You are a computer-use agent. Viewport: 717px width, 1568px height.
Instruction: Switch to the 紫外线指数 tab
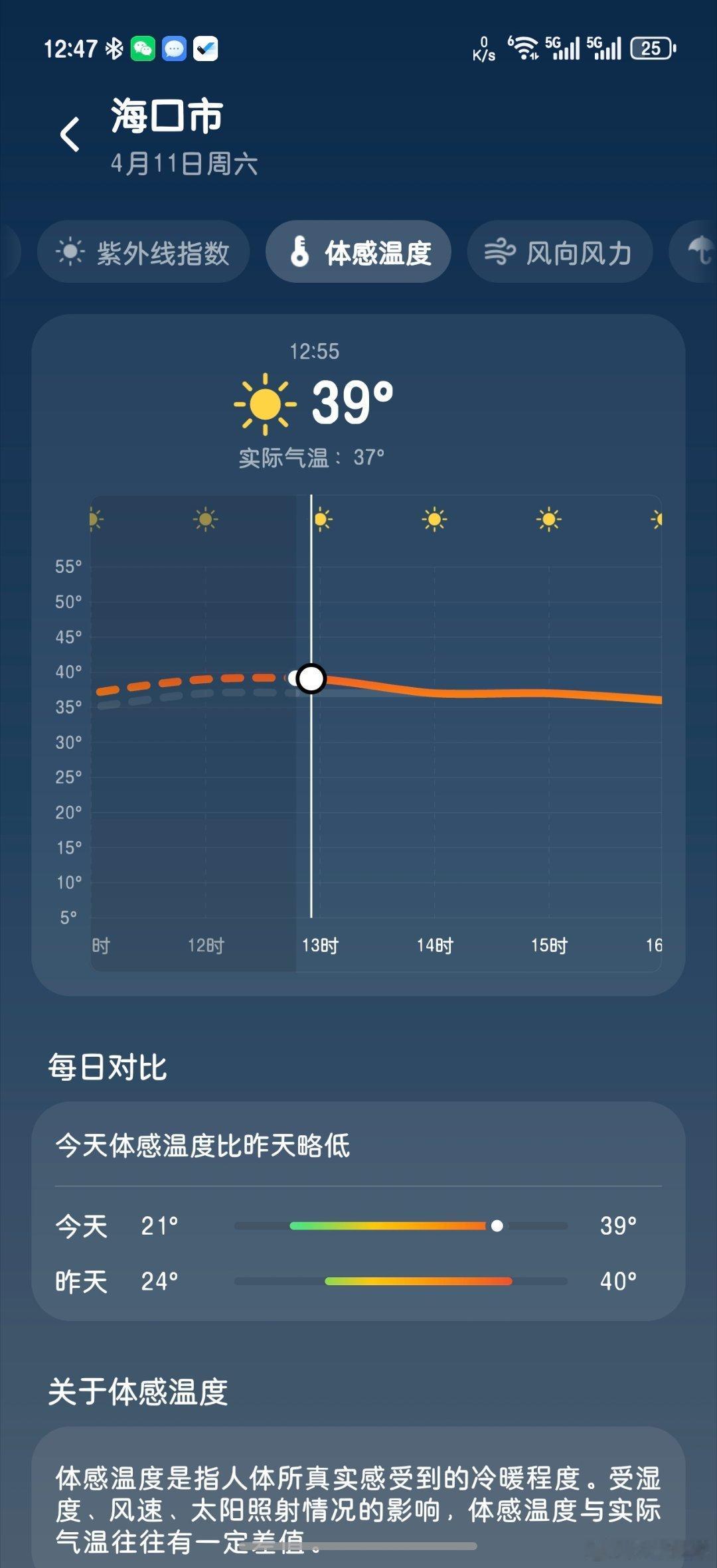[x=145, y=252]
